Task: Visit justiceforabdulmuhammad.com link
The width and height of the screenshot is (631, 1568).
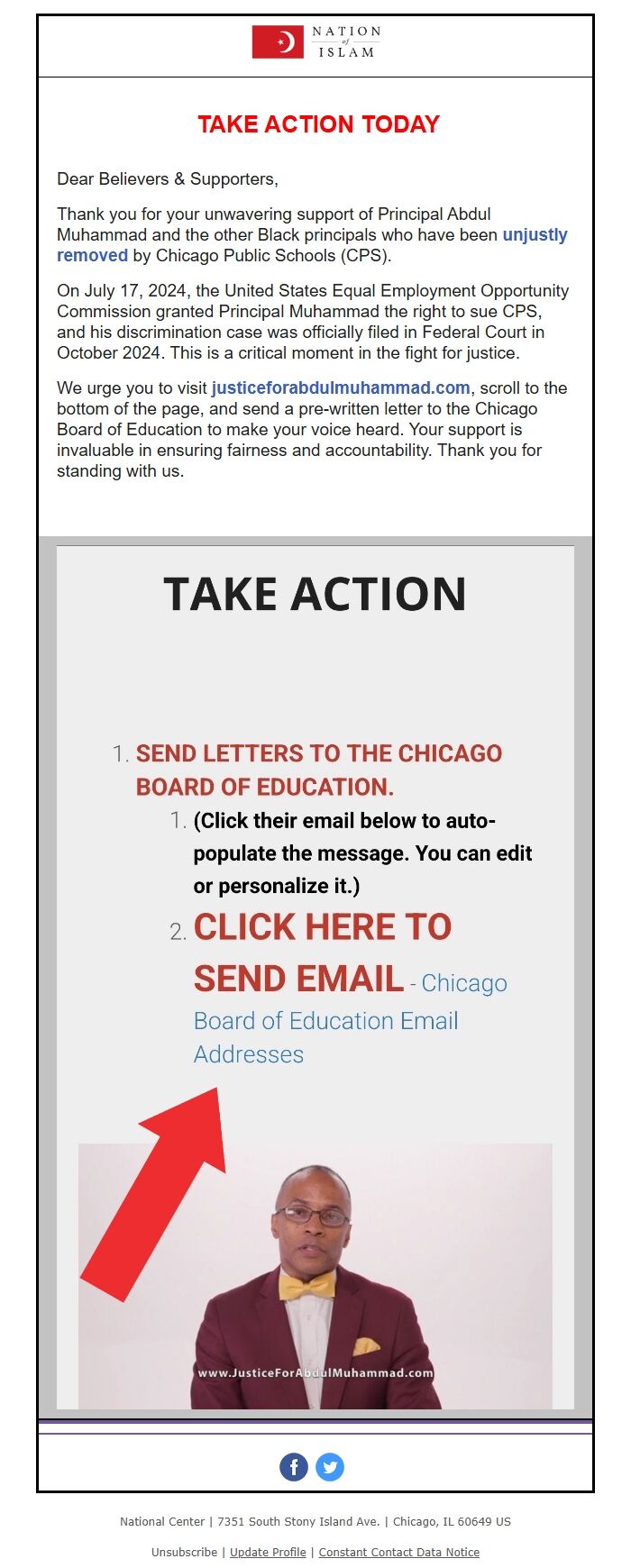Action: [341, 388]
